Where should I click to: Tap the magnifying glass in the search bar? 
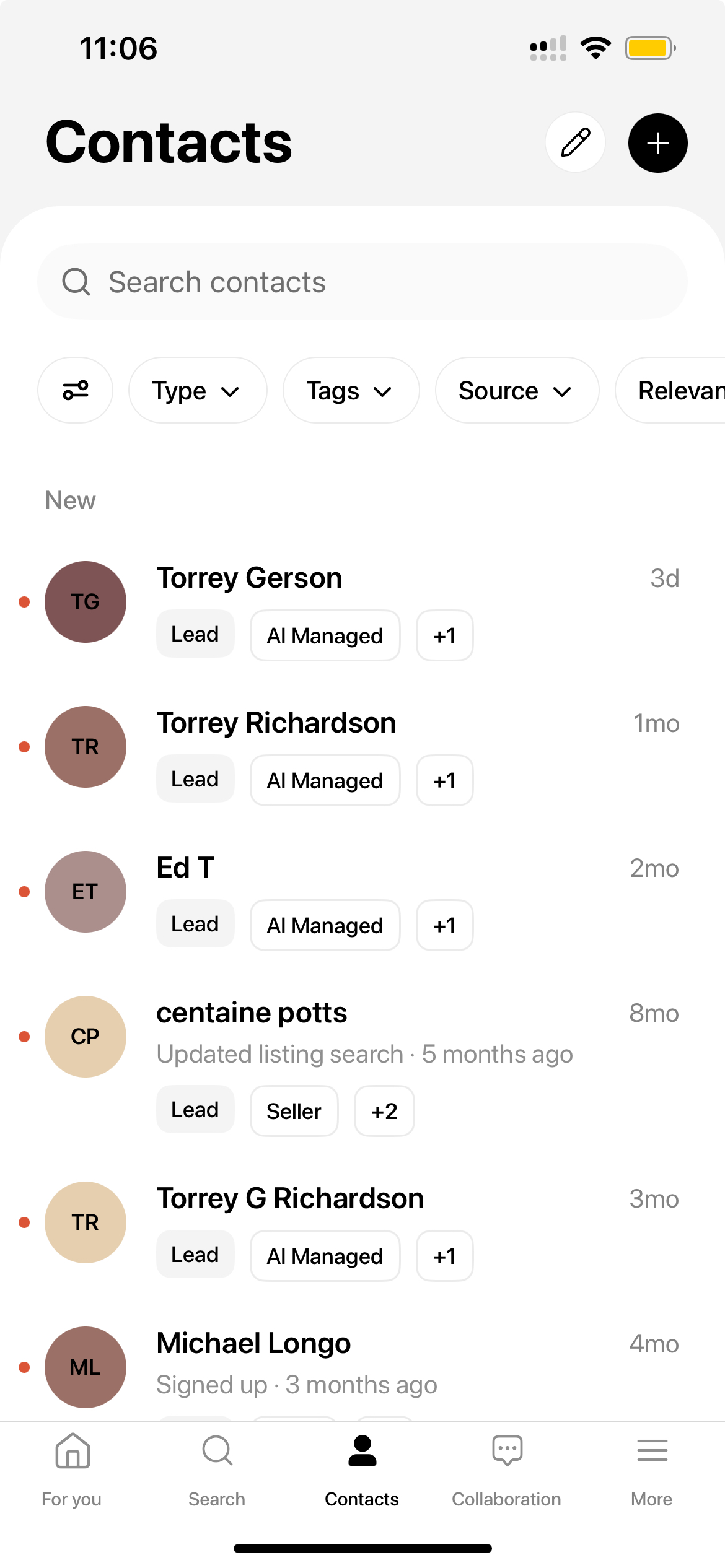[x=76, y=282]
